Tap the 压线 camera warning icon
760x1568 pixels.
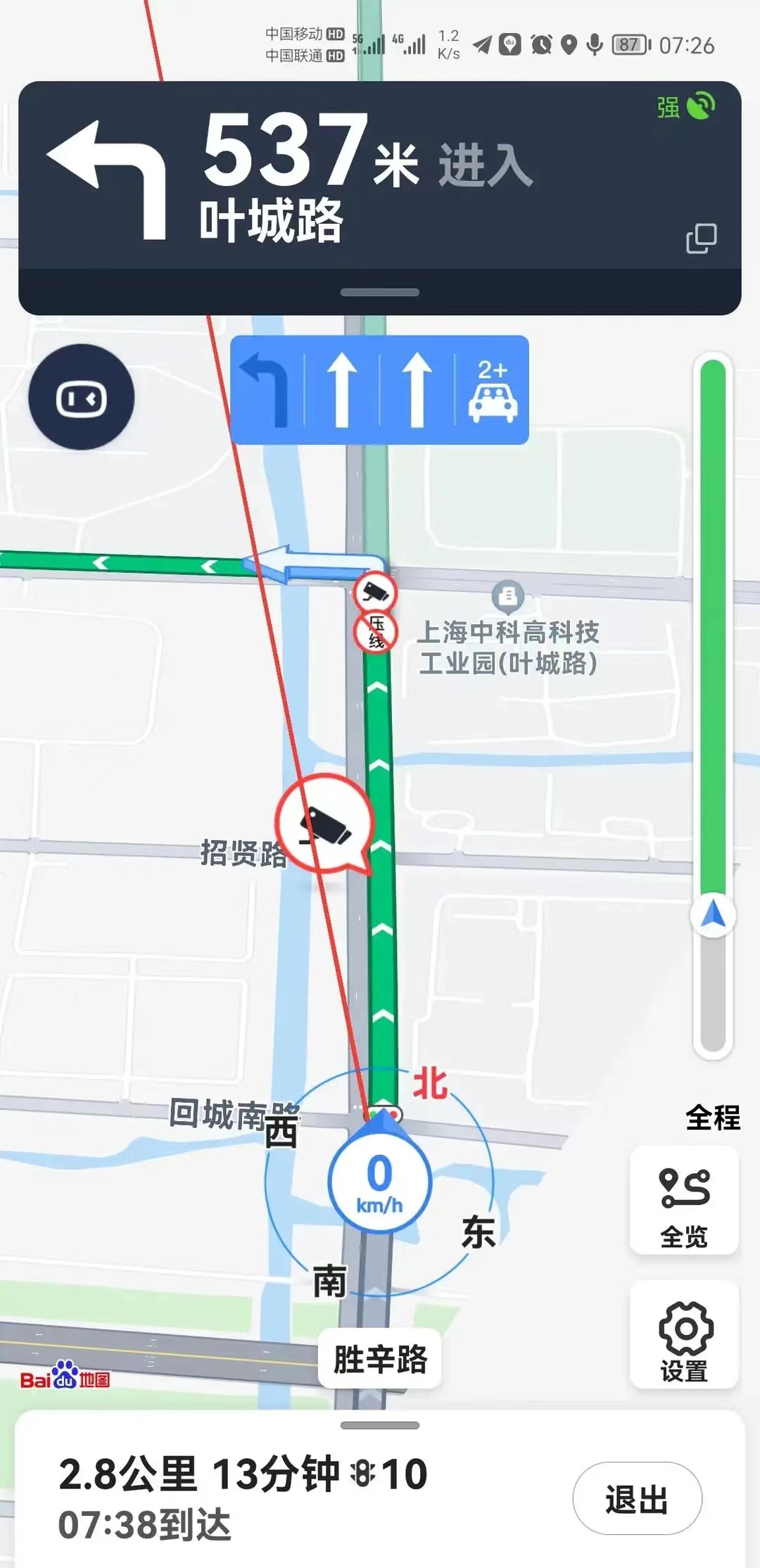375,631
